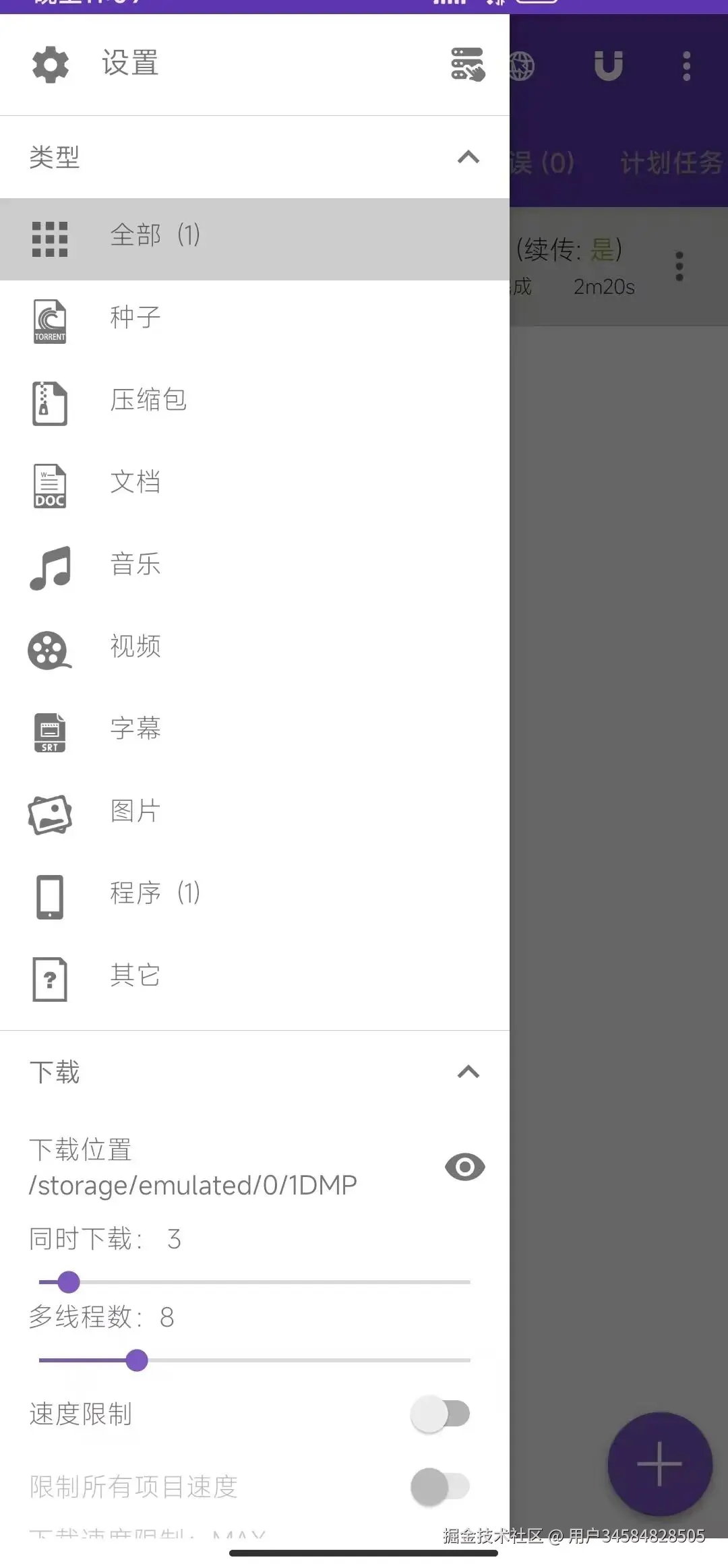Enable the 速度限制 switch
Image resolution: width=728 pixels, height=1568 pixels.
click(440, 1414)
